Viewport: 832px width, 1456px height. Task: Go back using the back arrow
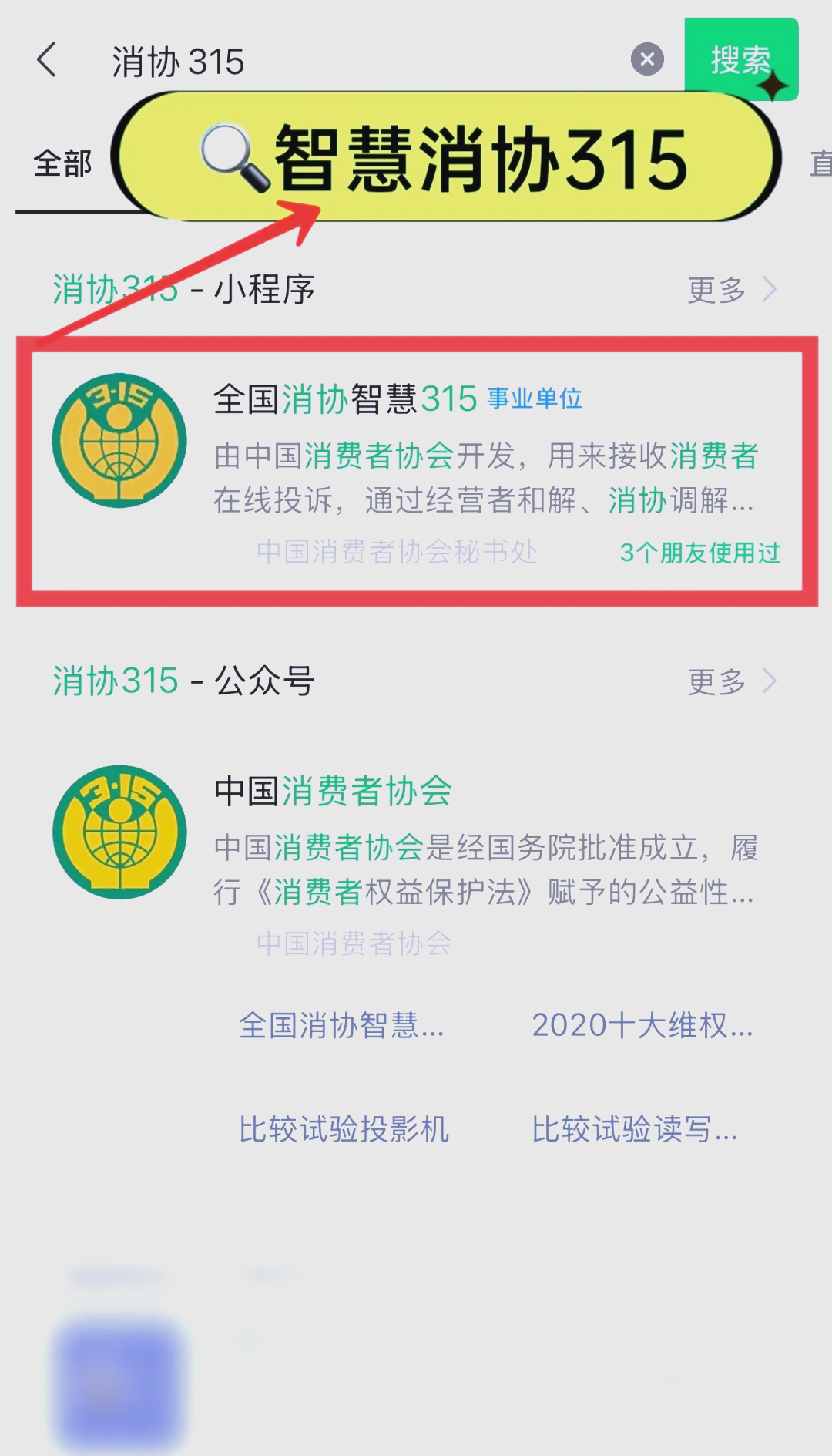point(47,60)
